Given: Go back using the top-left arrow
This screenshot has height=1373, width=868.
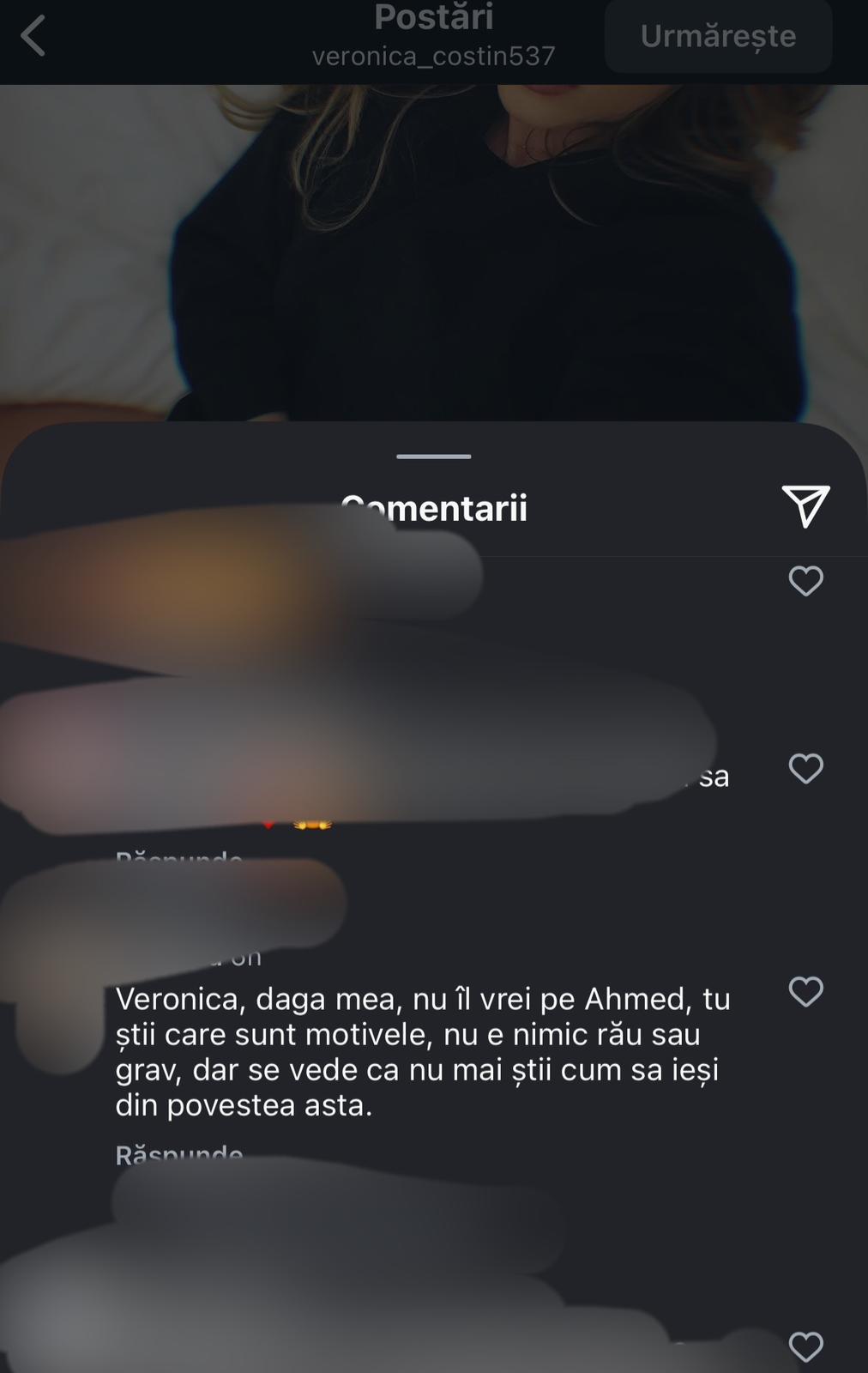Looking at the screenshot, I should pyautogui.click(x=33, y=38).
